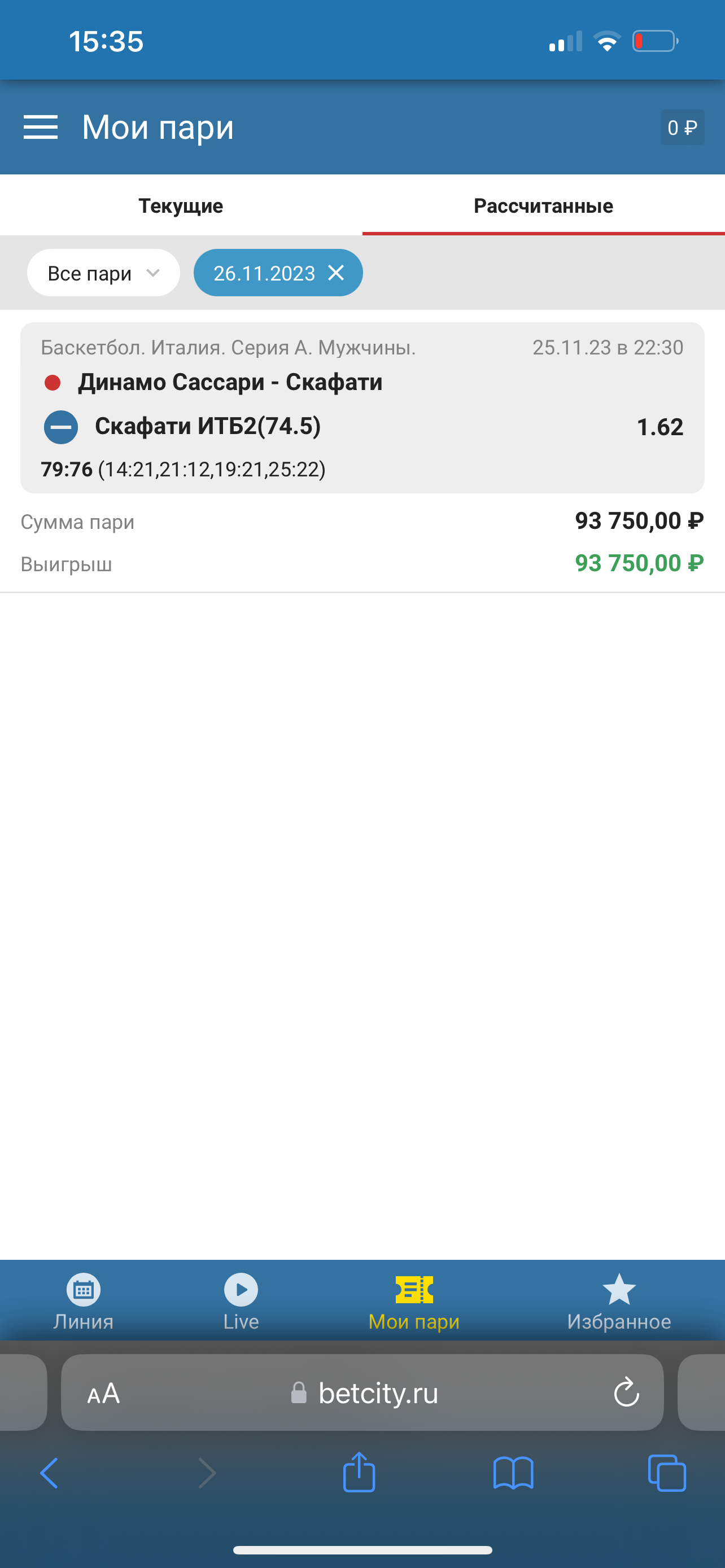Open the Динамо Сассари - Скафати bet card
Screen dimensions: 725x1568
tap(361, 406)
